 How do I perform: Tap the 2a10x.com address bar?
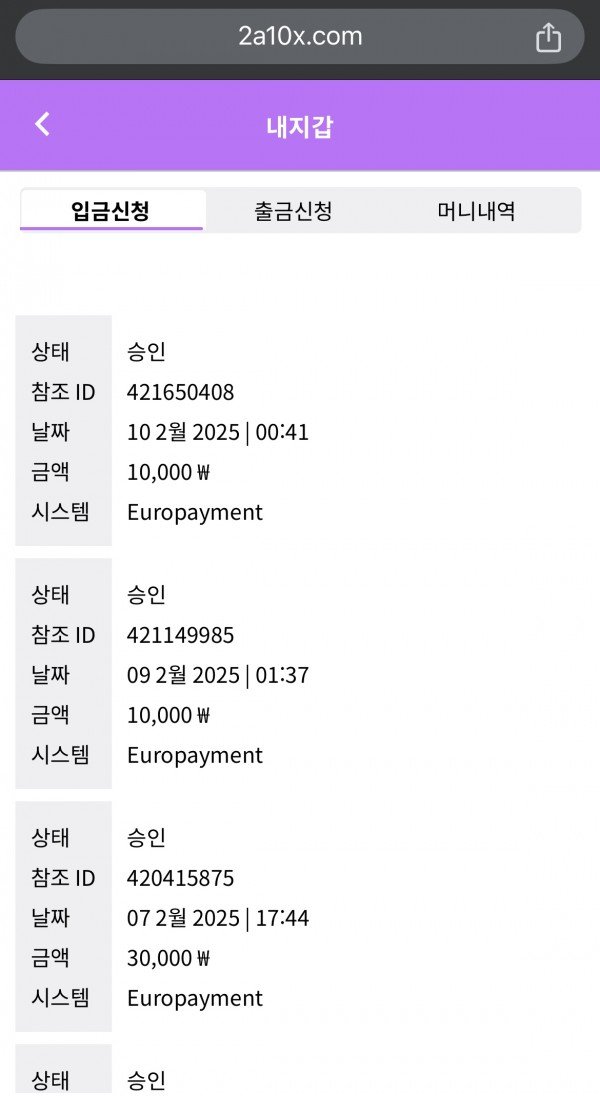300,36
